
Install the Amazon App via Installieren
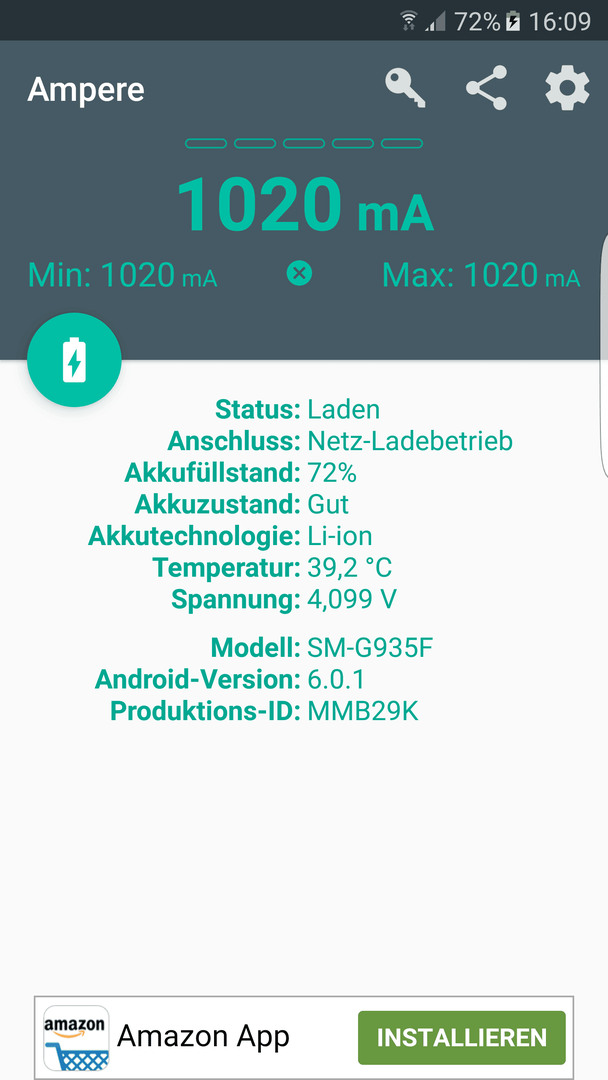click(461, 1037)
